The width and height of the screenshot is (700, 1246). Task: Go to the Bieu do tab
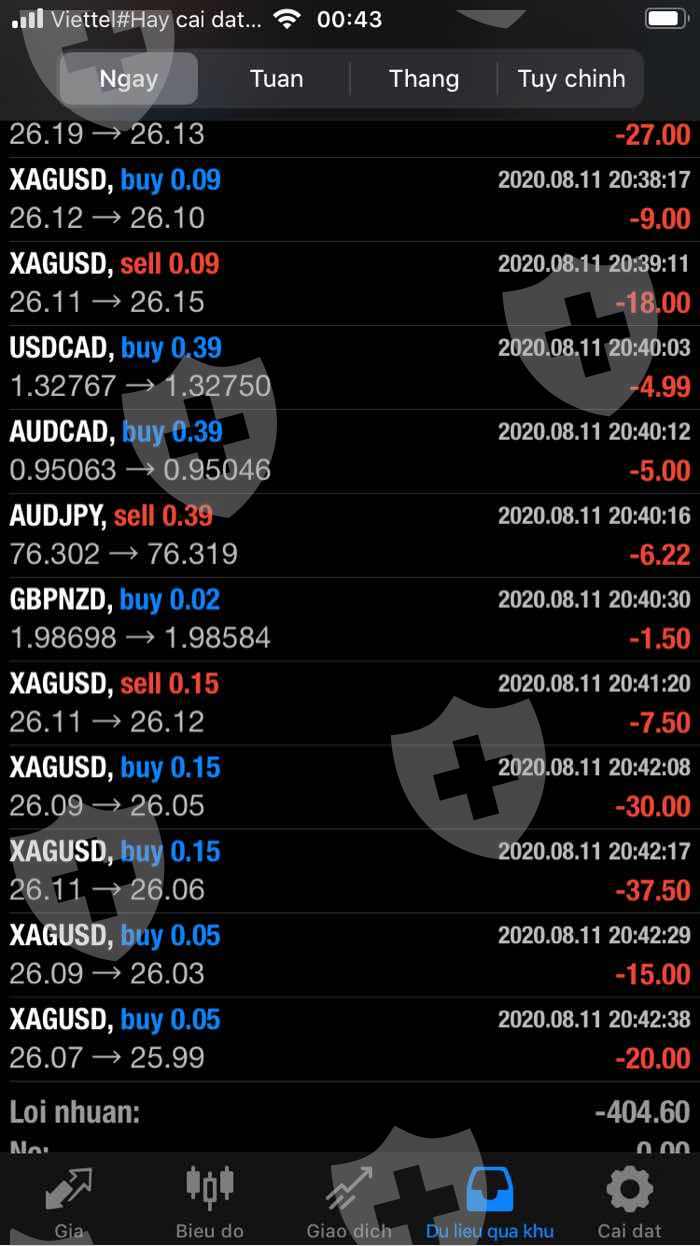coord(210,1202)
